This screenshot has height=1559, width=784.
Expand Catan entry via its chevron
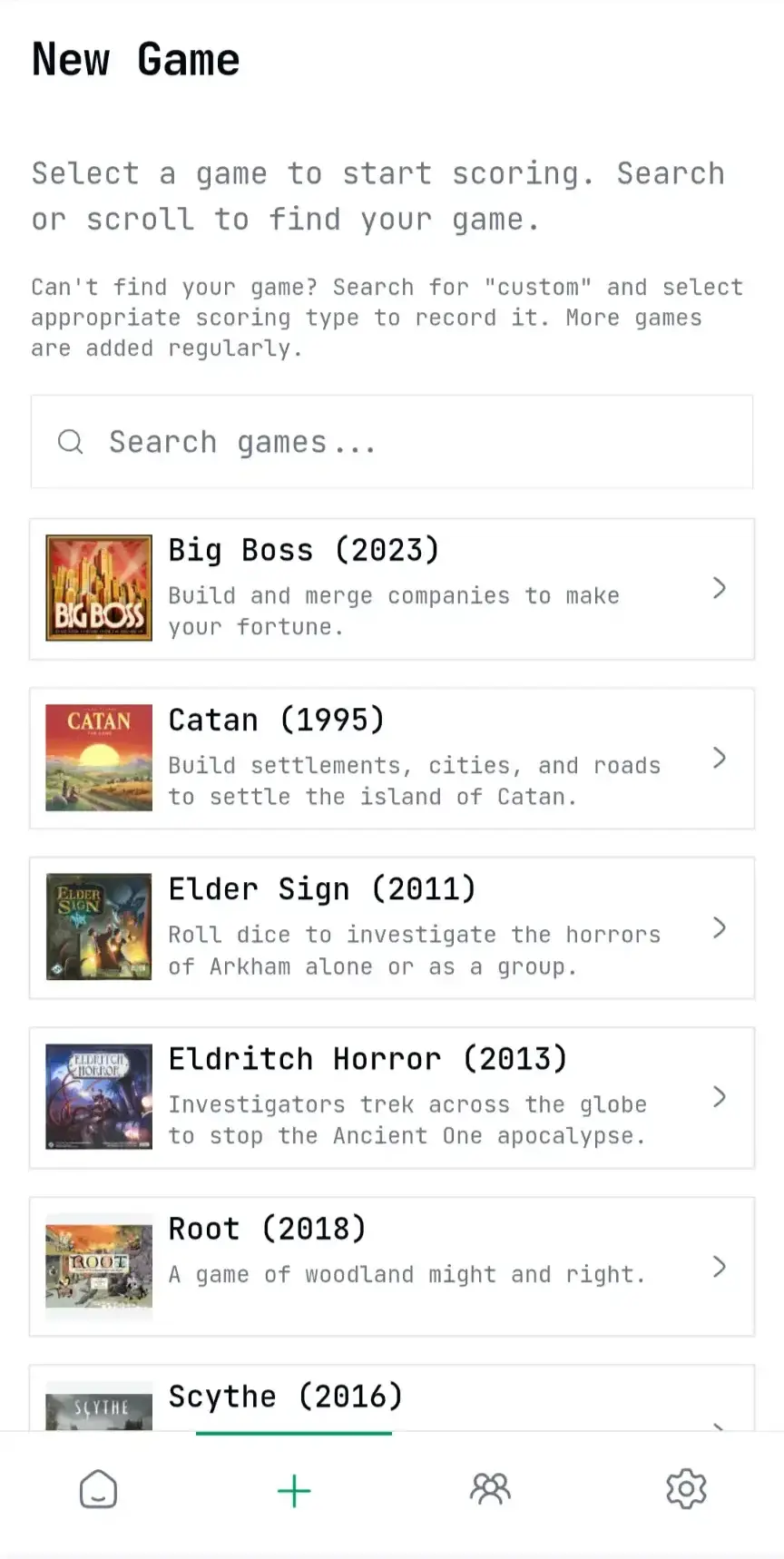[719, 758]
